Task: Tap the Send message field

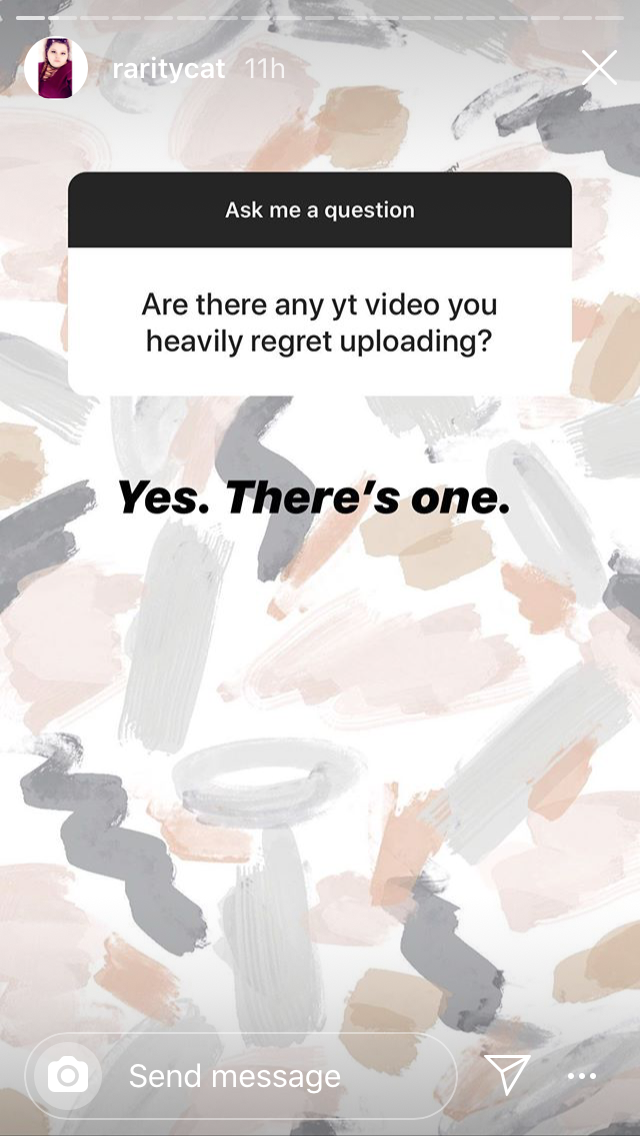Action: pos(241,1076)
